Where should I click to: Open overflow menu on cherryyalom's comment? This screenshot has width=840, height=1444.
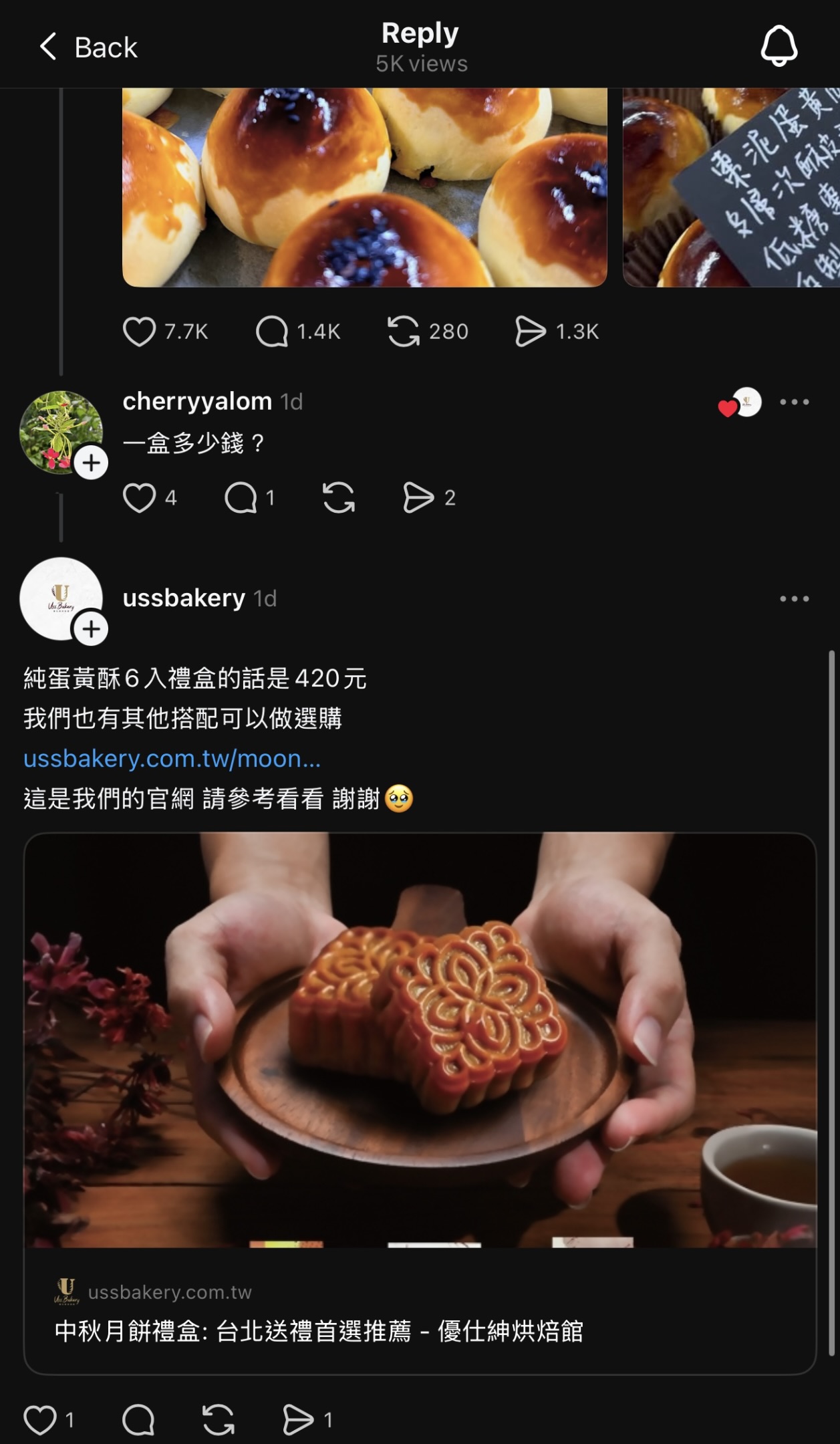[x=794, y=402]
